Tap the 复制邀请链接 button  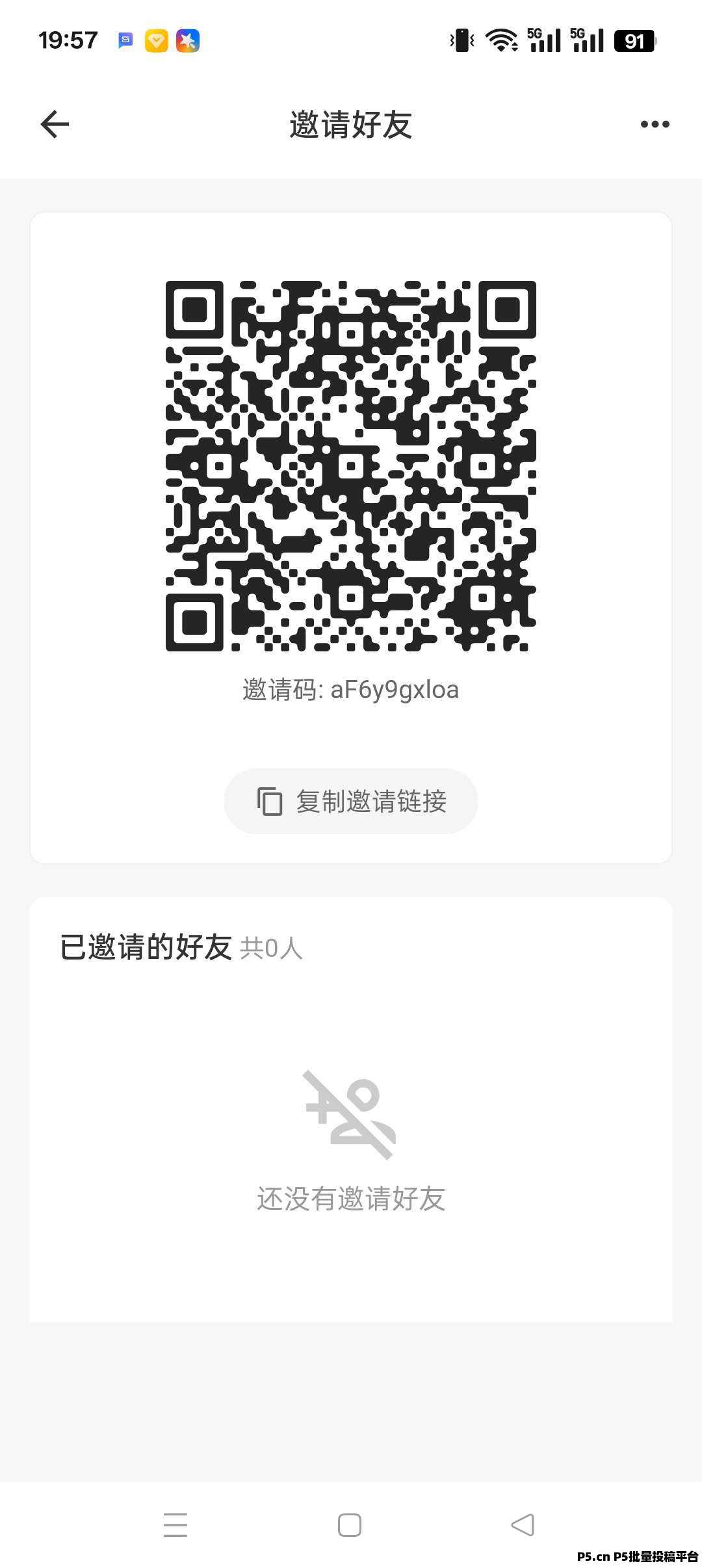click(x=351, y=801)
